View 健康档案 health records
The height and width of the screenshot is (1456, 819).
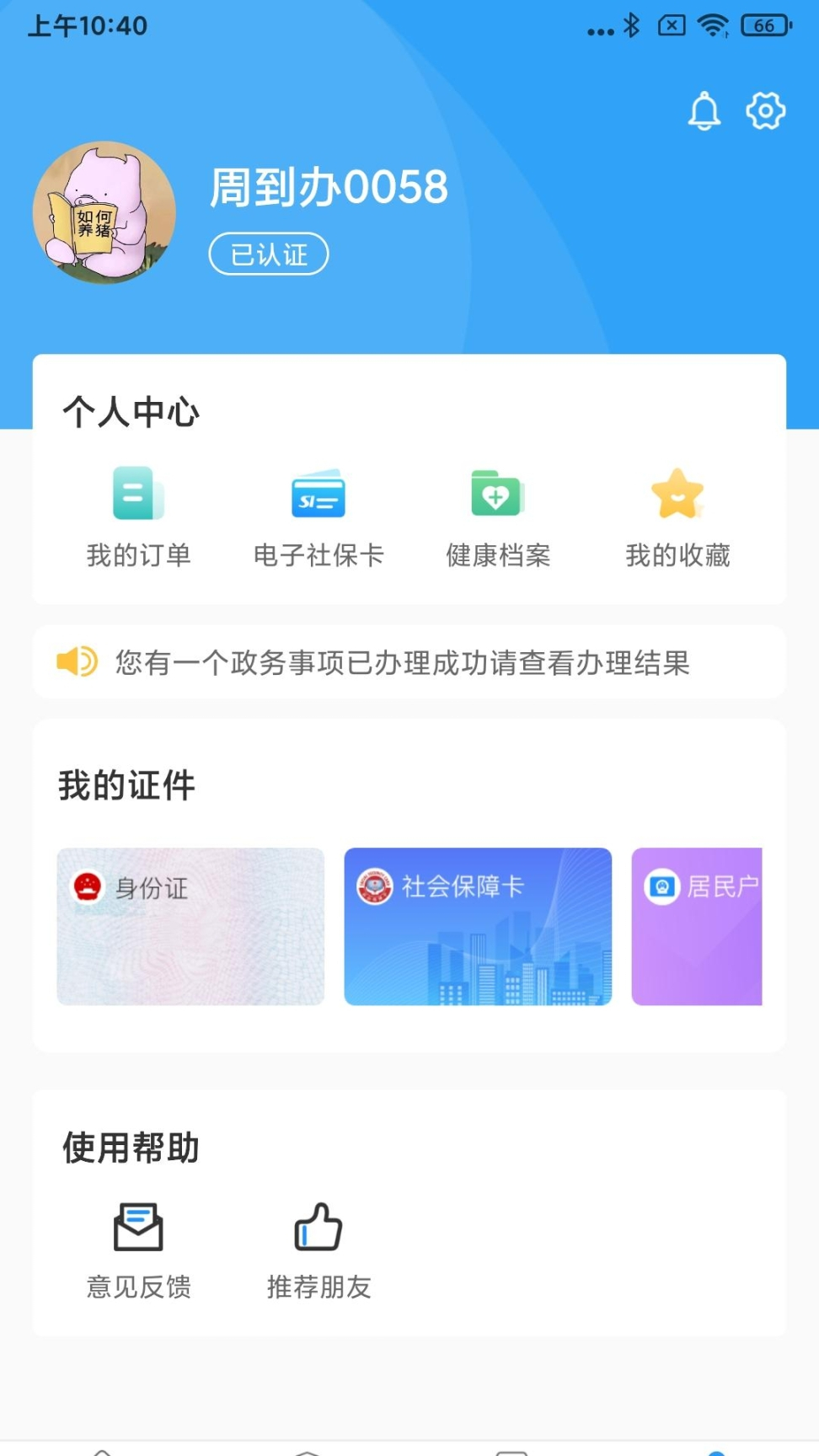496,514
